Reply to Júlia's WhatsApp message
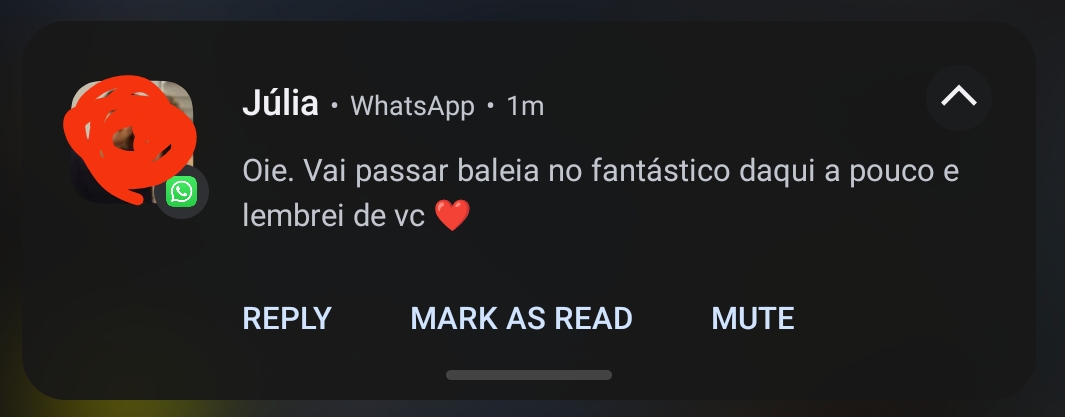 (x=287, y=318)
